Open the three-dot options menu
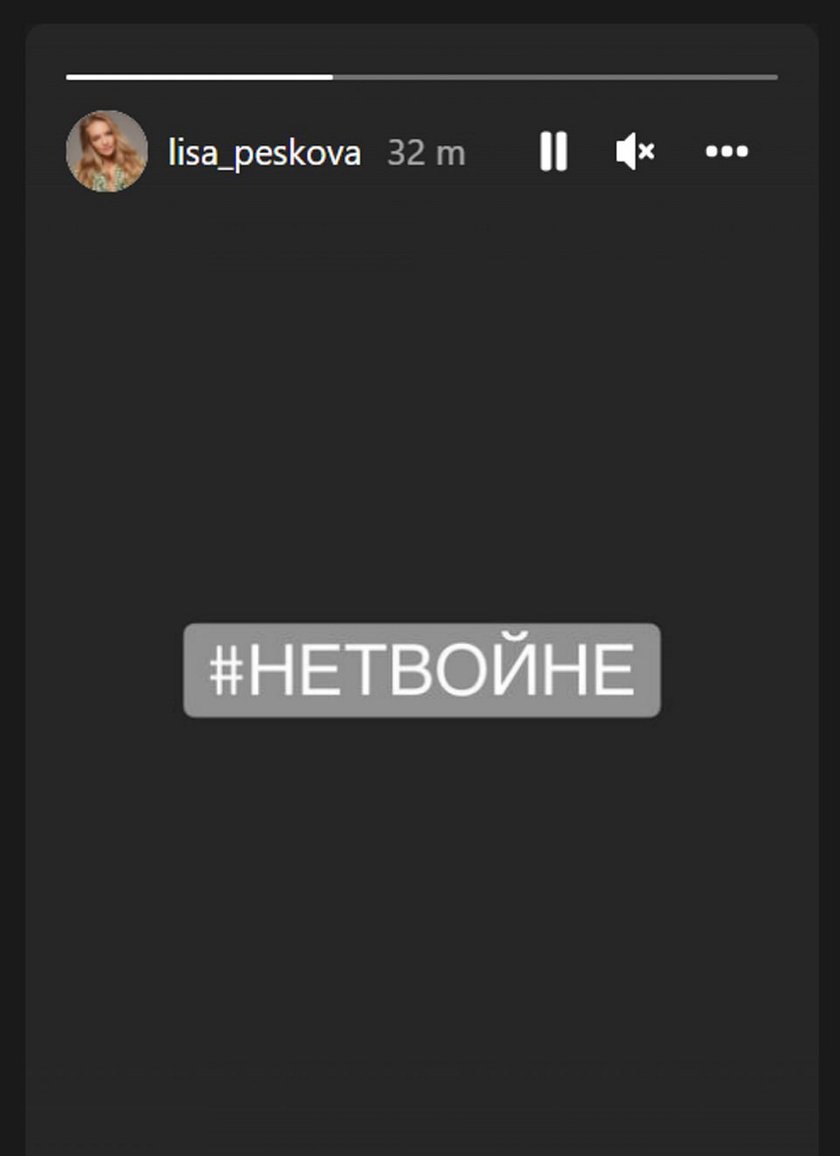This screenshot has width=840, height=1156. click(726, 152)
